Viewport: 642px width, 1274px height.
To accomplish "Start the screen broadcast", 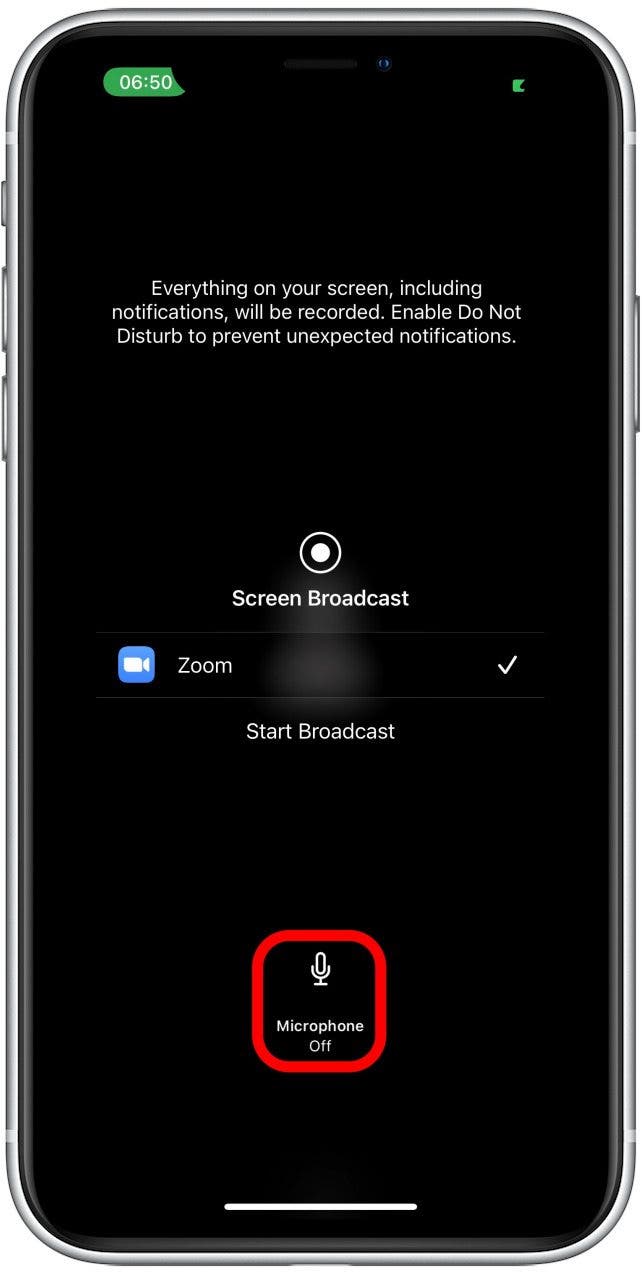I will point(320,731).
